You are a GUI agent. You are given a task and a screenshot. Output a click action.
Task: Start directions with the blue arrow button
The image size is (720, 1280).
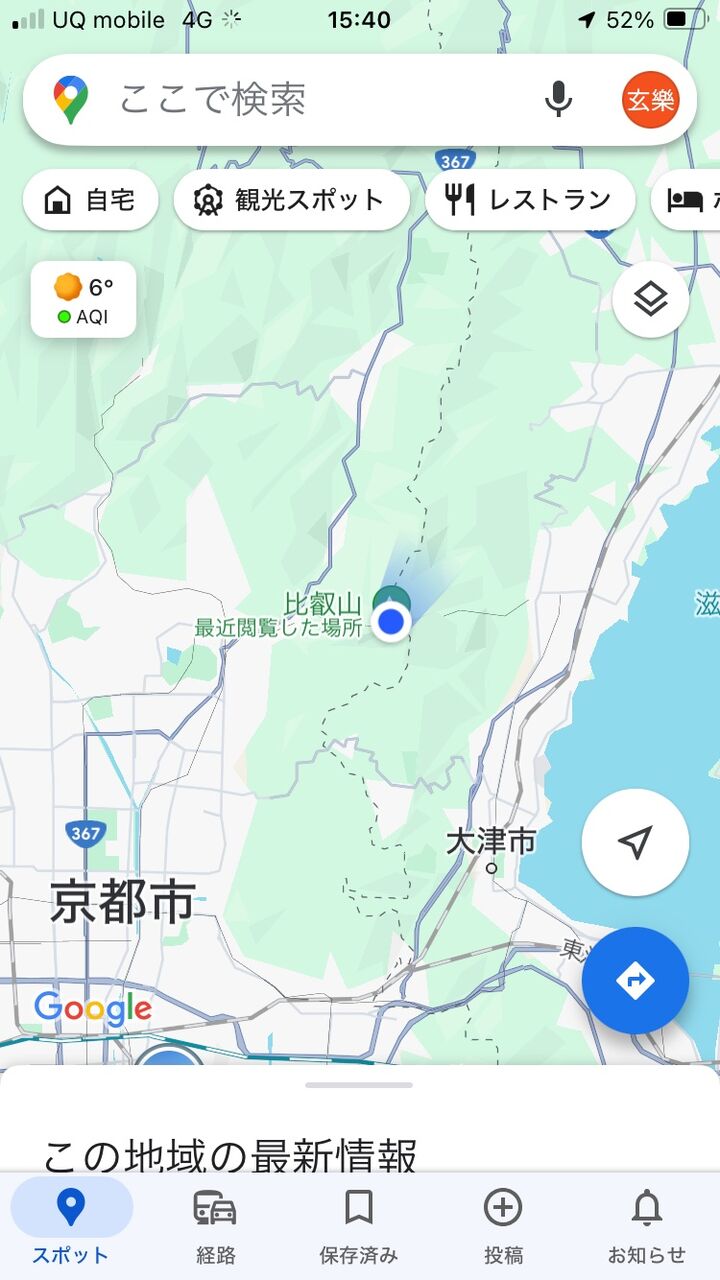point(635,980)
